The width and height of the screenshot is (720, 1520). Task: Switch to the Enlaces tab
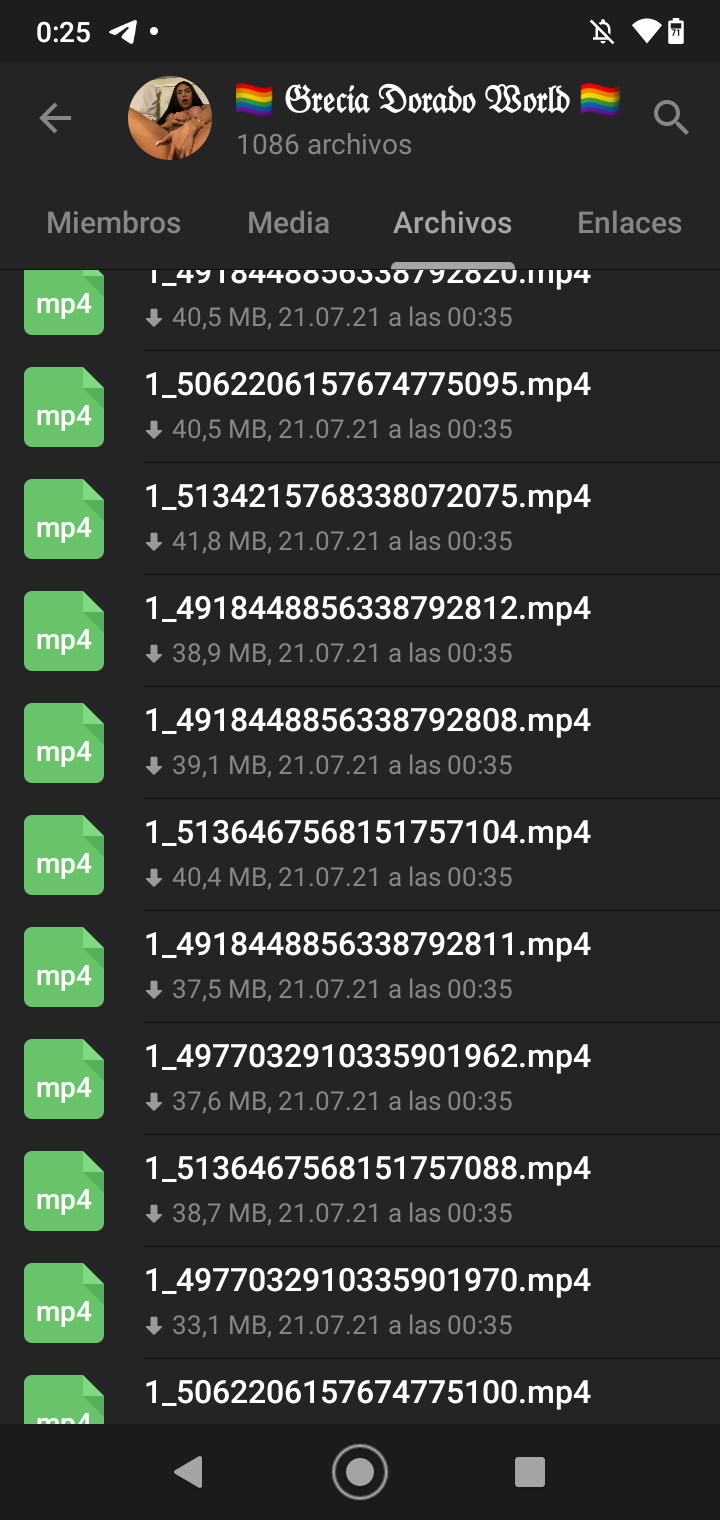[629, 223]
